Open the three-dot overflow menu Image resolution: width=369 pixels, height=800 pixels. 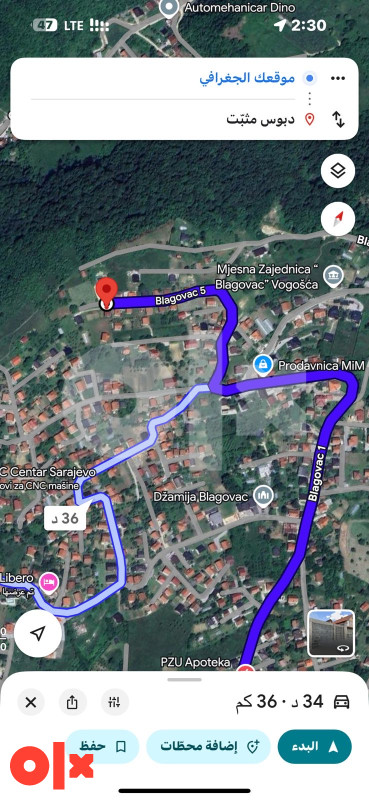coord(338,79)
